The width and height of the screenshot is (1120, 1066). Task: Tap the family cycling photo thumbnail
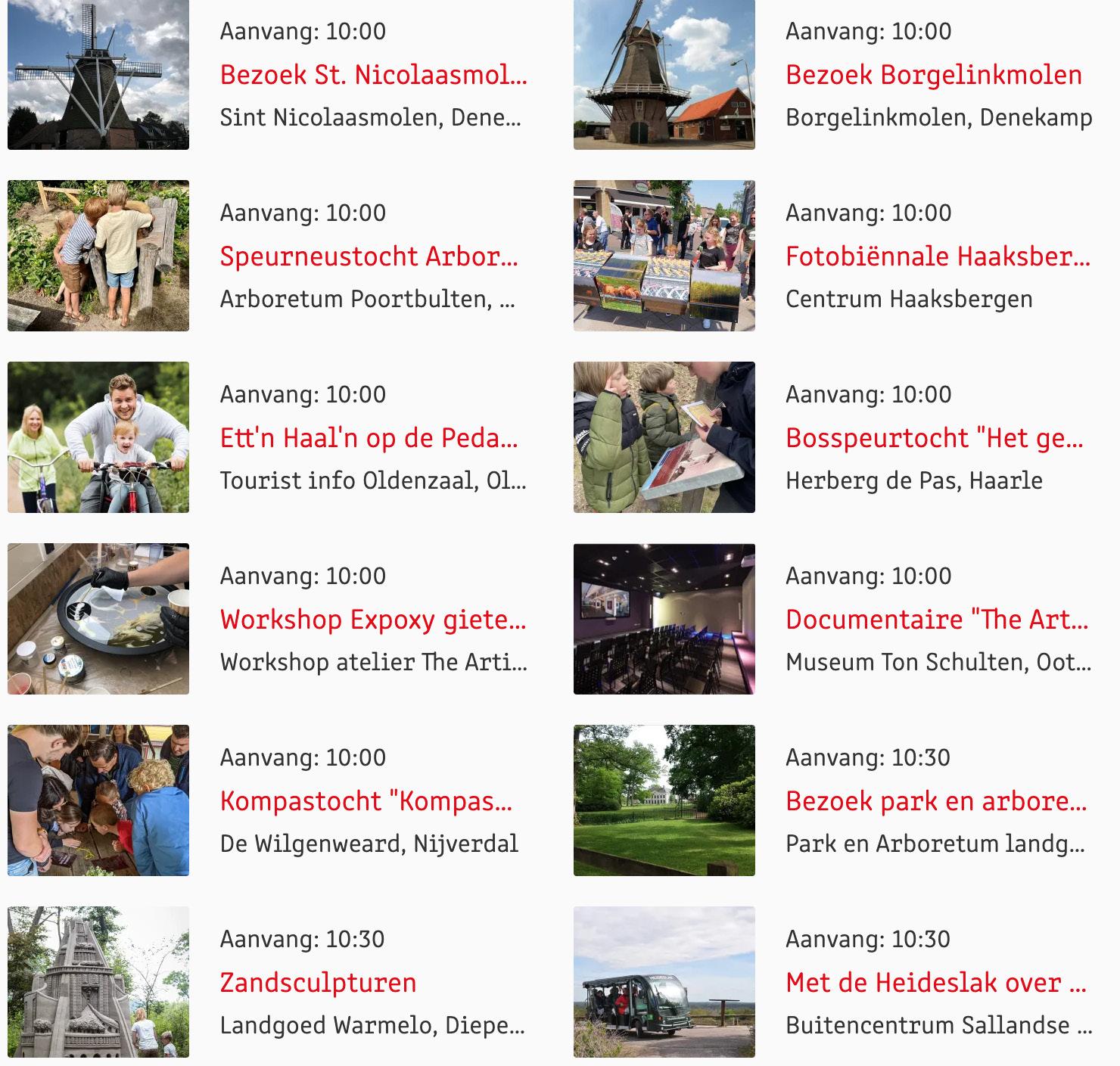[98, 437]
